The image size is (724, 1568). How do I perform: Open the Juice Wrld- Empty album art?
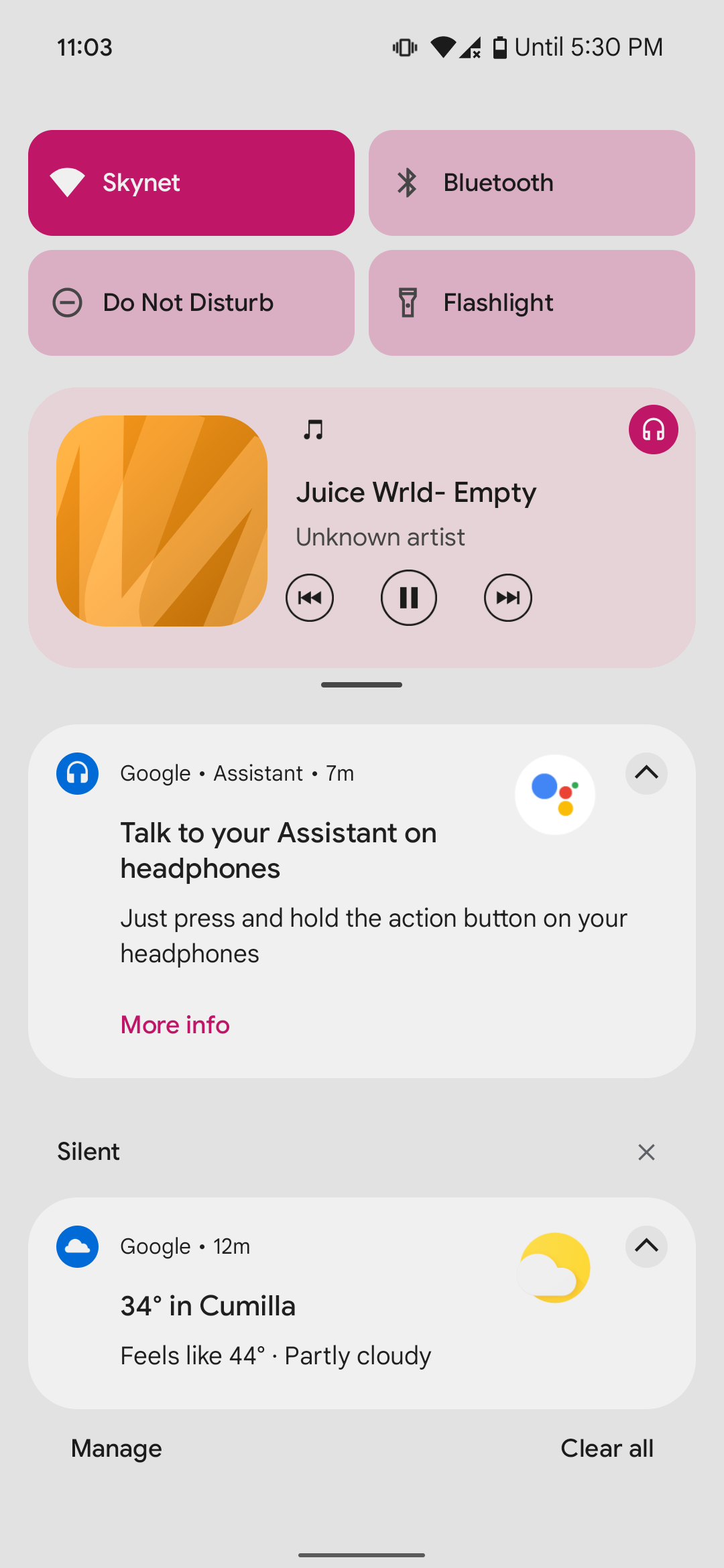click(162, 521)
